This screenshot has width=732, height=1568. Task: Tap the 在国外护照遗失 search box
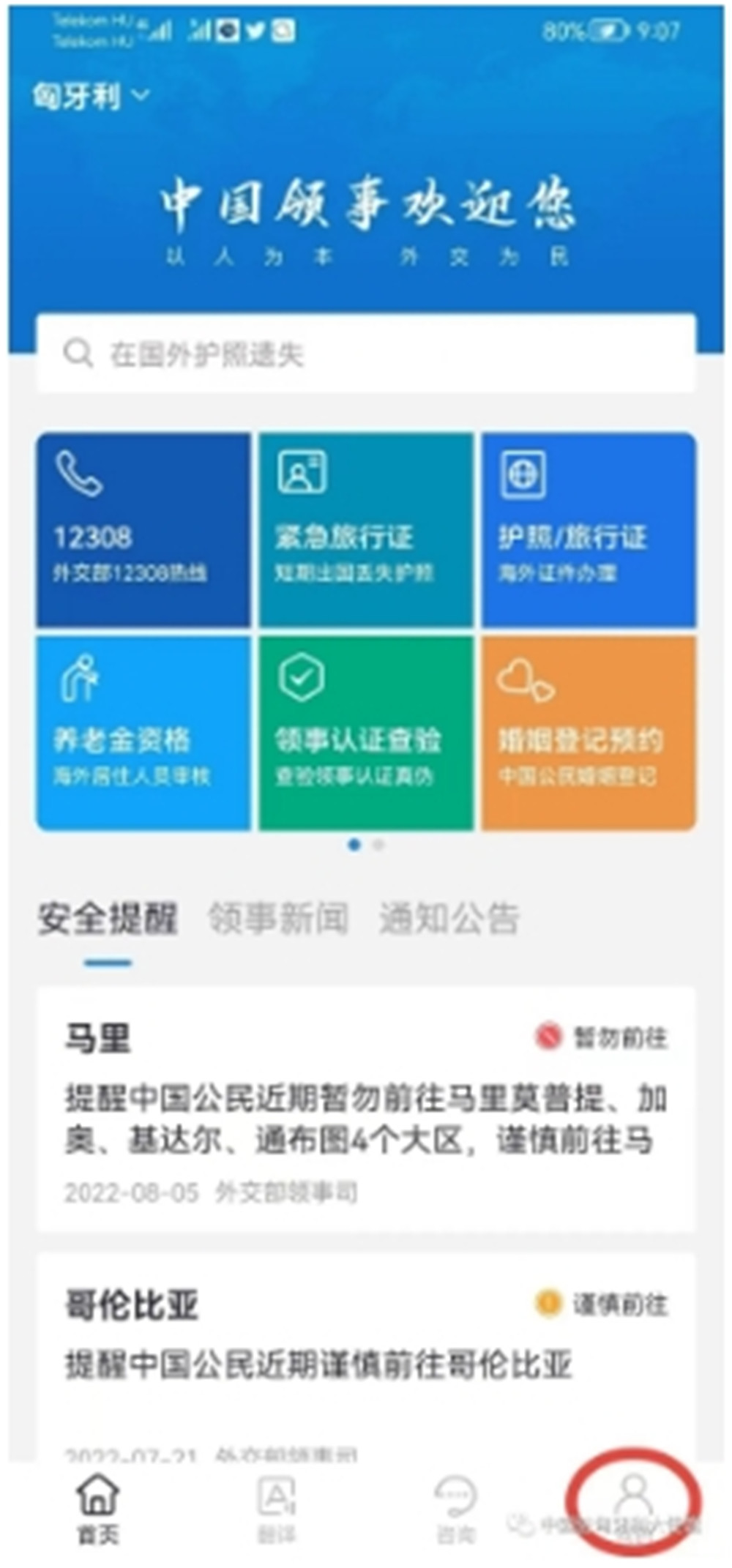click(x=366, y=354)
